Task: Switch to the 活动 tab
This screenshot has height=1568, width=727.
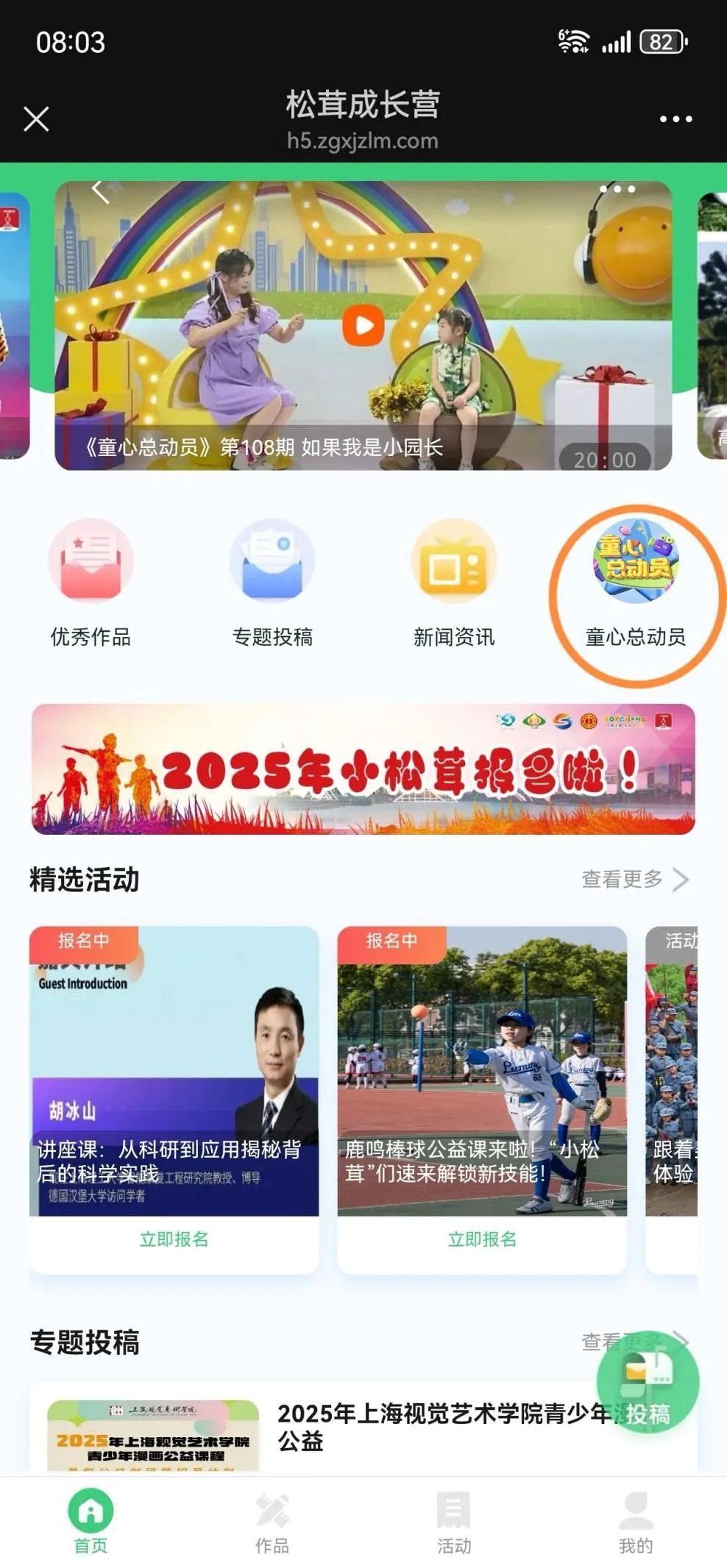Action: (453, 1522)
